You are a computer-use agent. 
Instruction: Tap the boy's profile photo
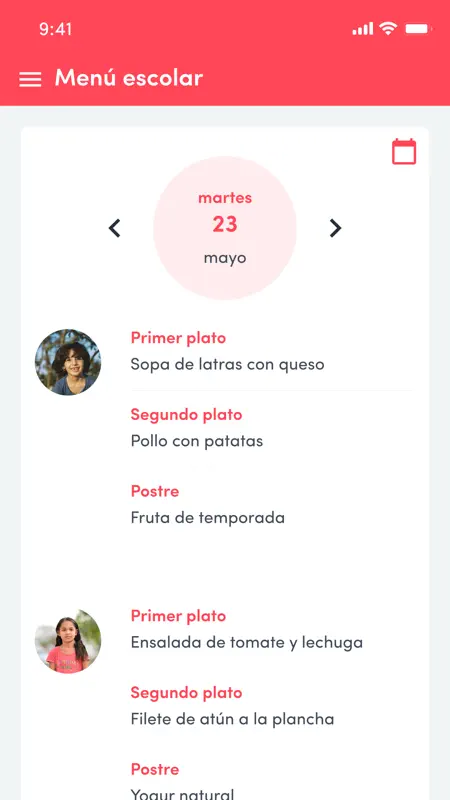pyautogui.click(x=68, y=362)
